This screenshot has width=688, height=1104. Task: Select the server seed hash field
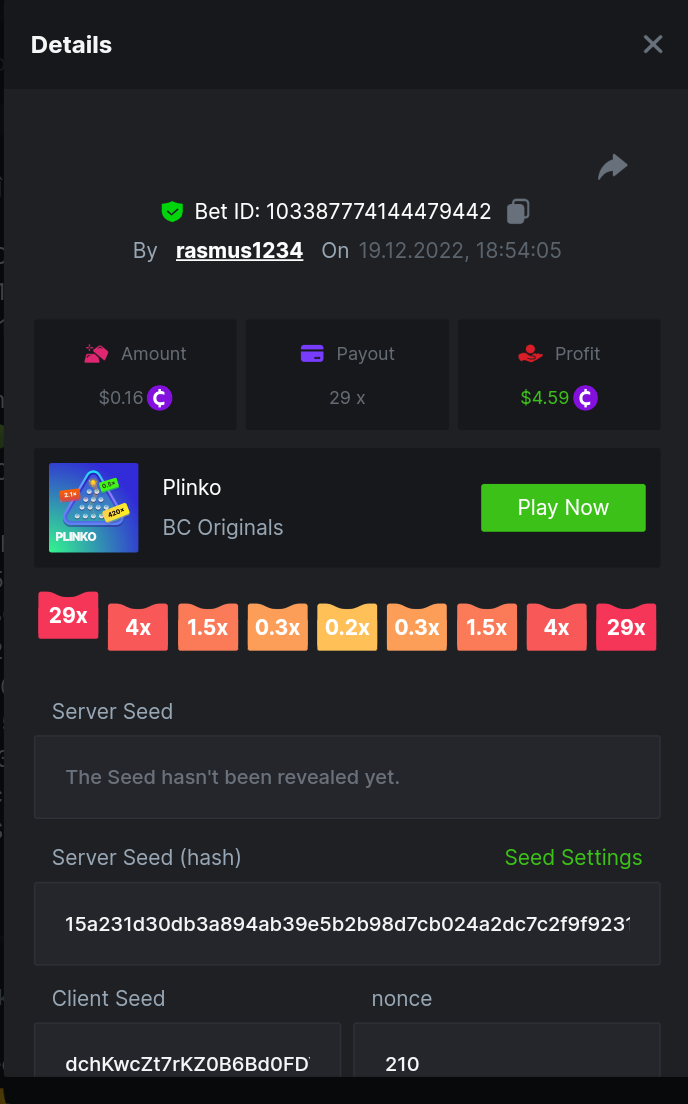tap(347, 922)
